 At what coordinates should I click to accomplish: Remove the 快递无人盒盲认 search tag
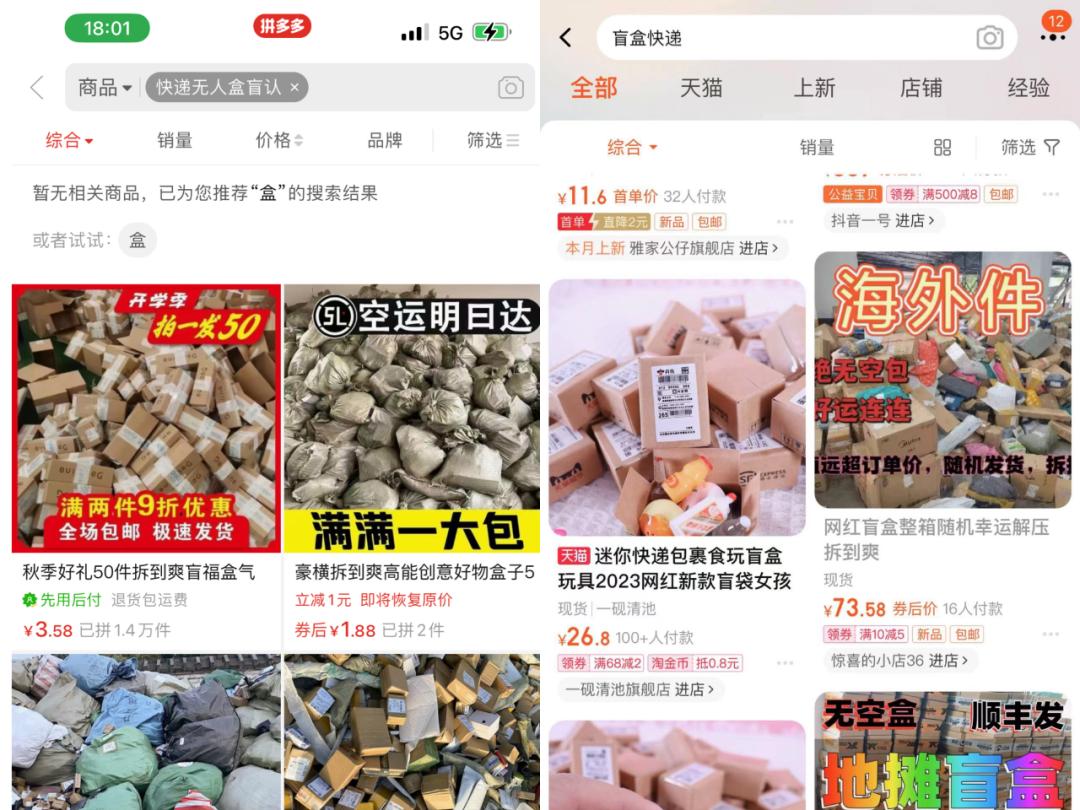(294, 88)
